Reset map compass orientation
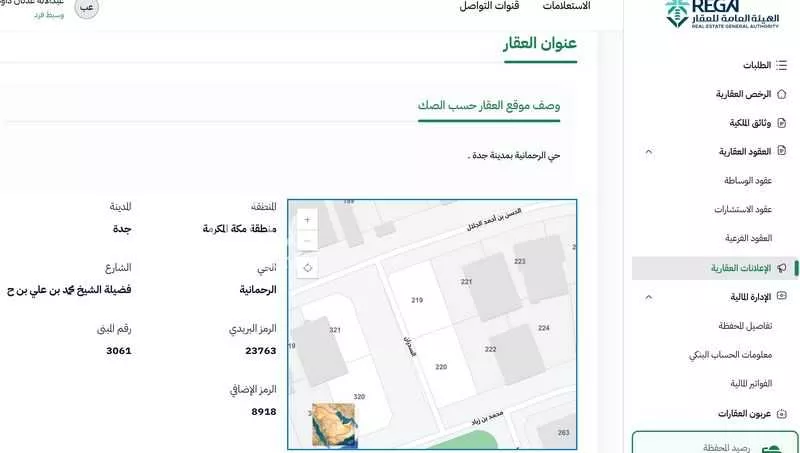The height and width of the screenshot is (453, 800). click(307, 268)
